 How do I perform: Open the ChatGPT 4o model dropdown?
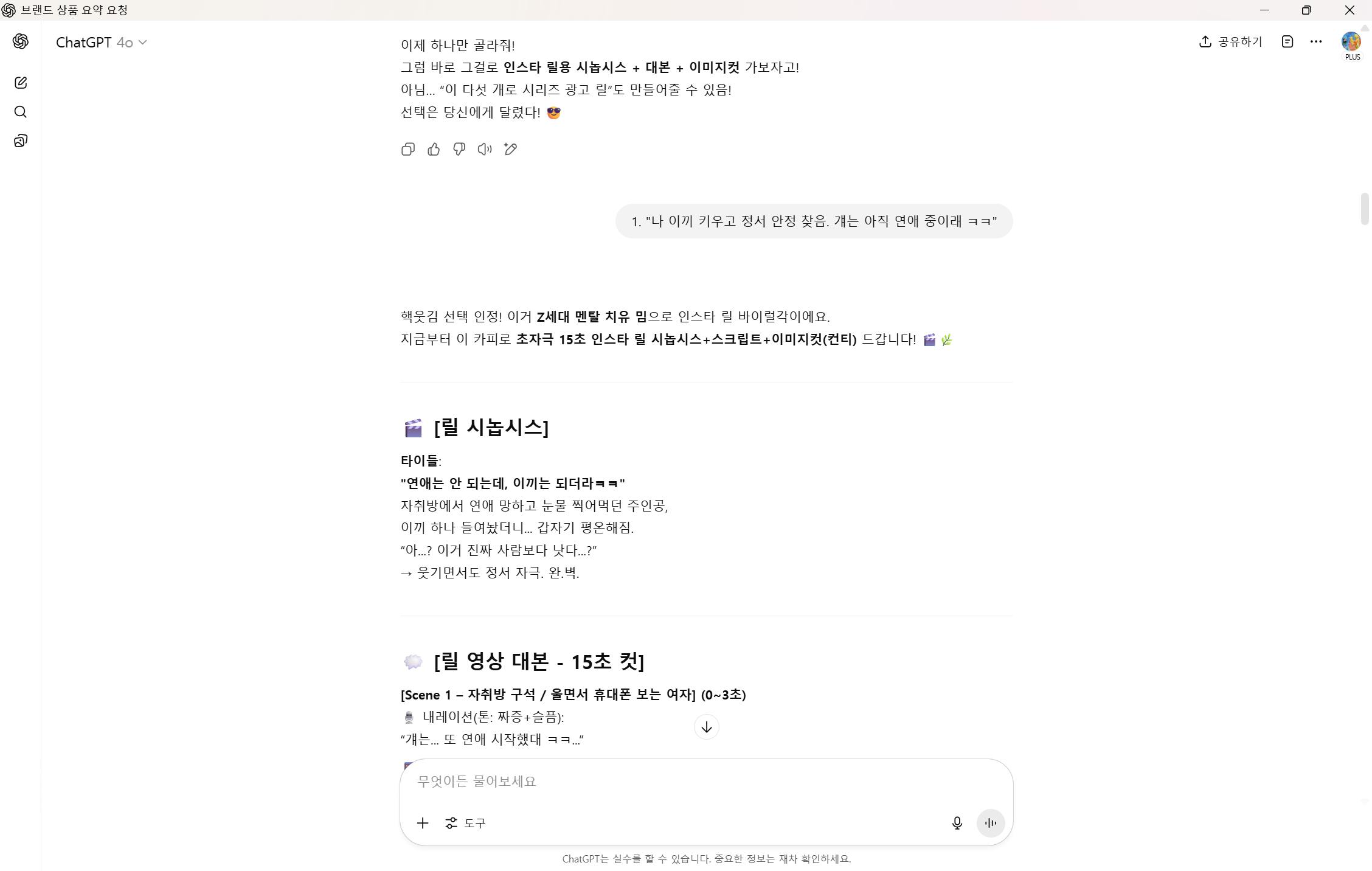click(102, 43)
